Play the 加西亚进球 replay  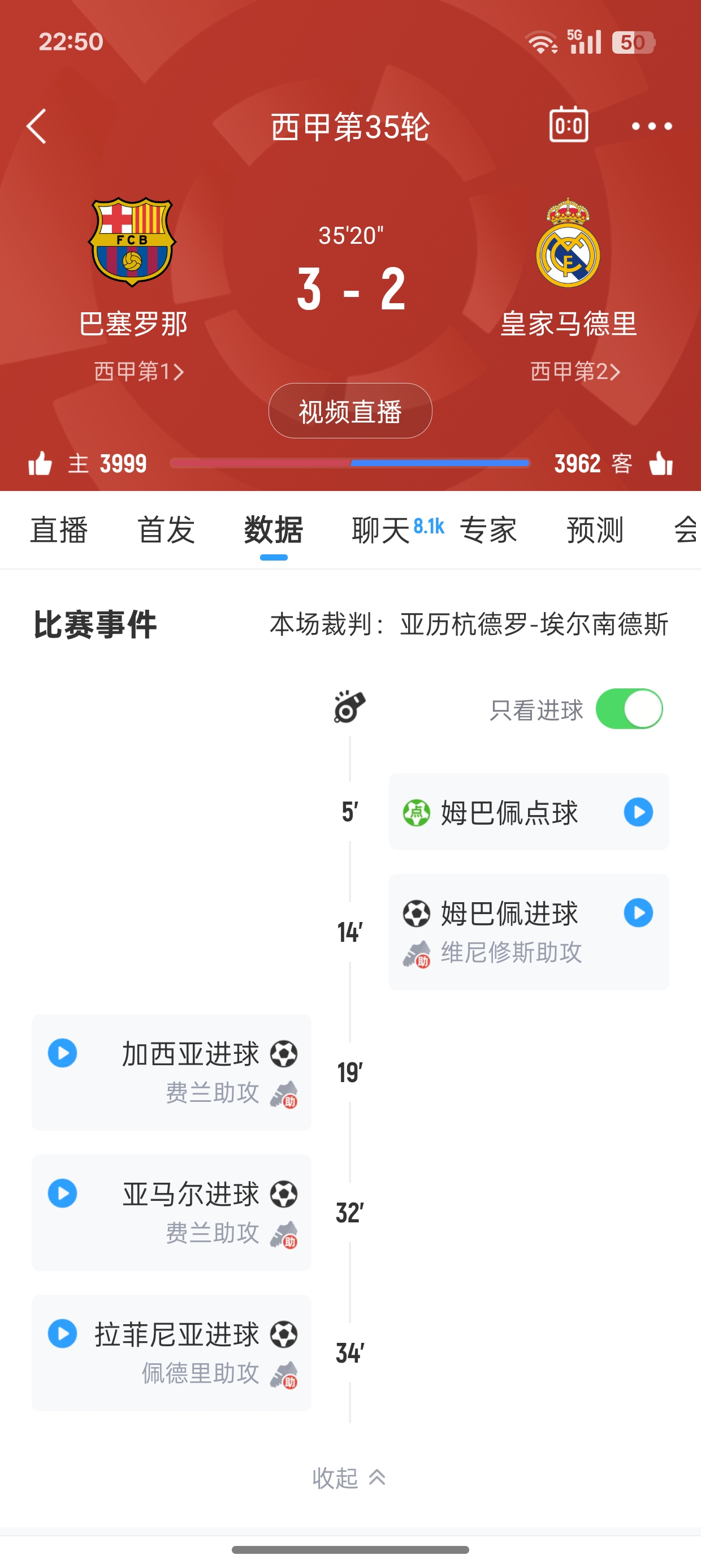[x=63, y=1053]
